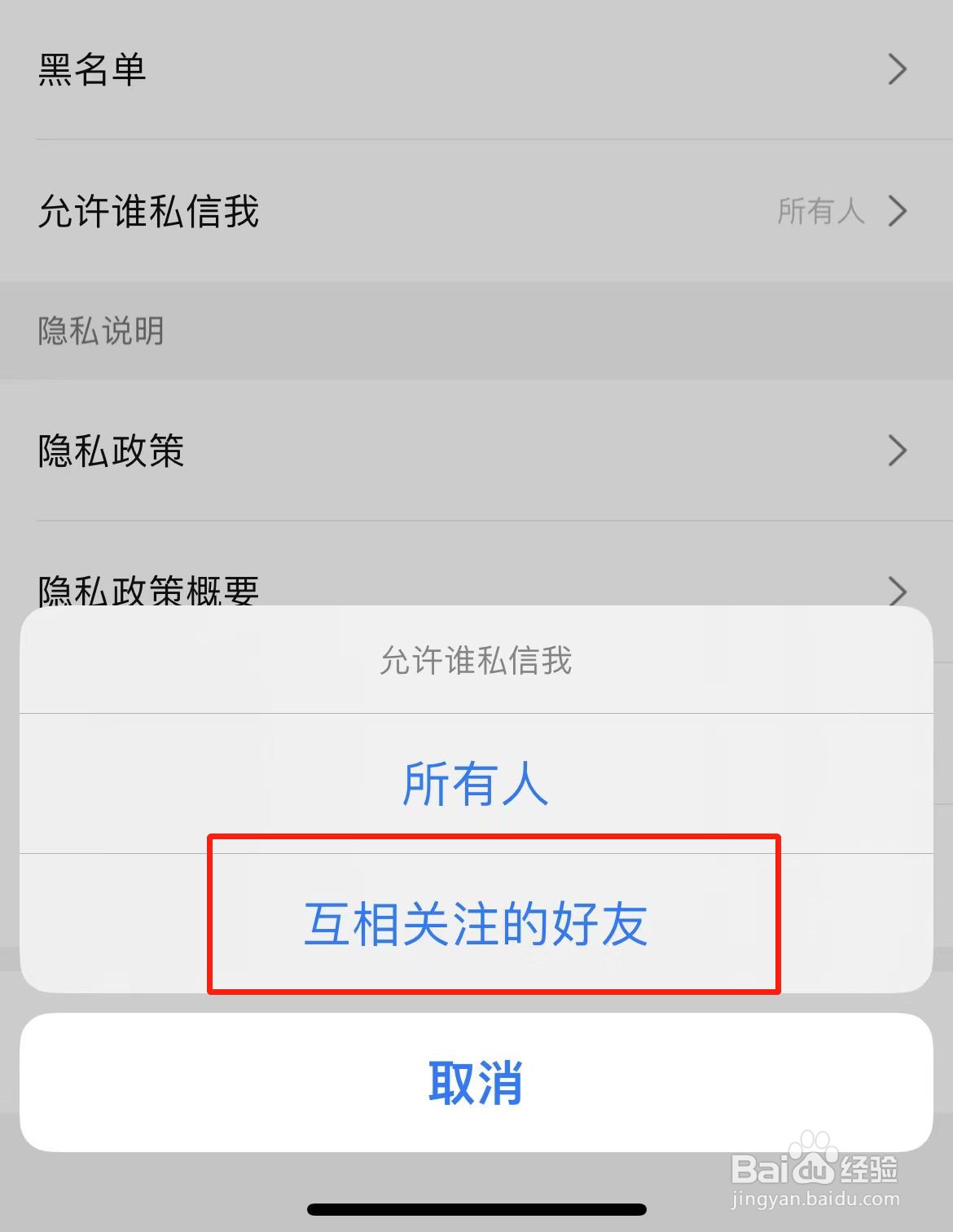Screen dimensions: 953x1232
Task: Select 所有人 in the popup sheet
Action: pos(476,785)
